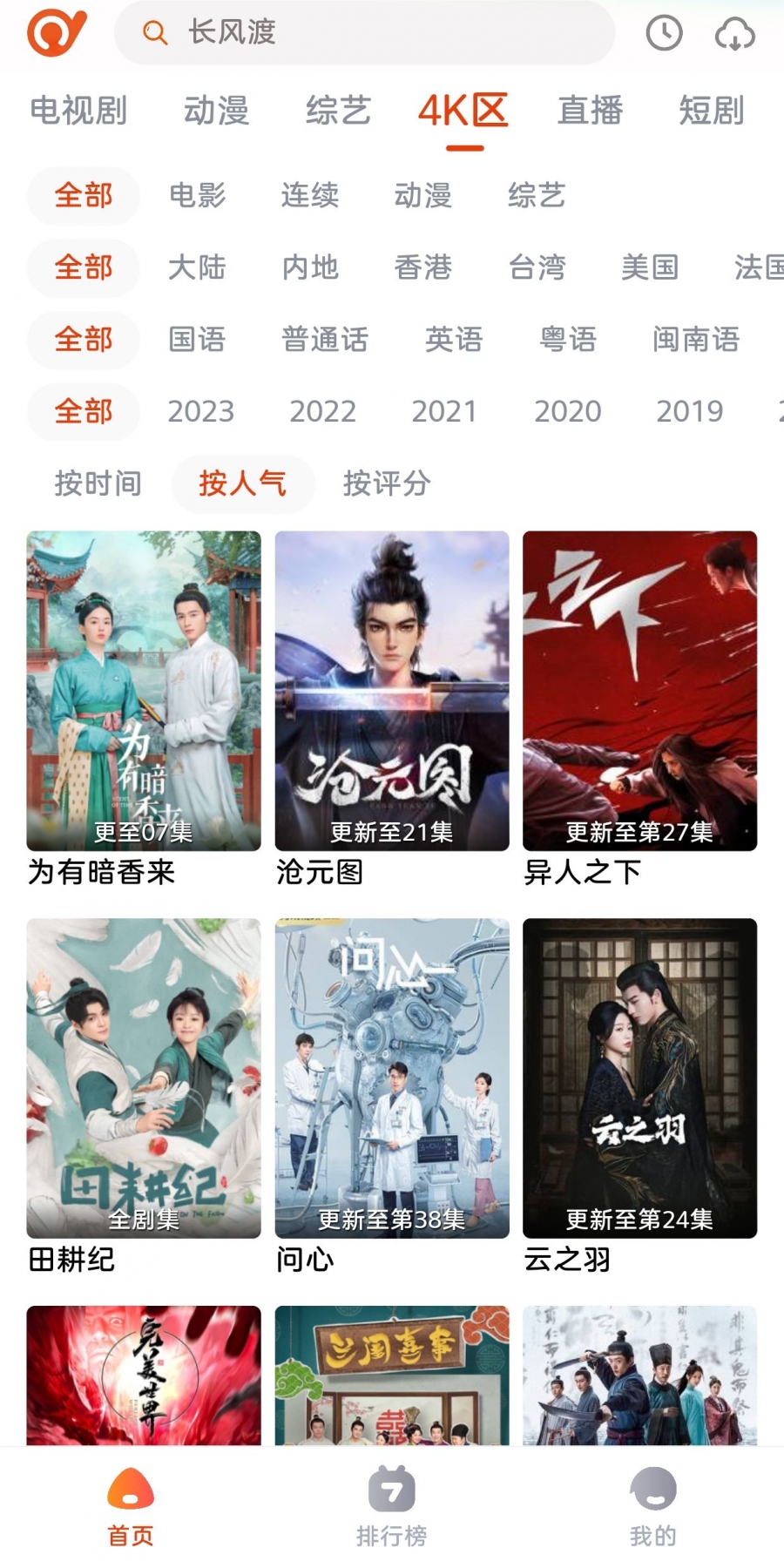784x1568 pixels.
Task: Select the 粤语 language filter
Action: 568,339
